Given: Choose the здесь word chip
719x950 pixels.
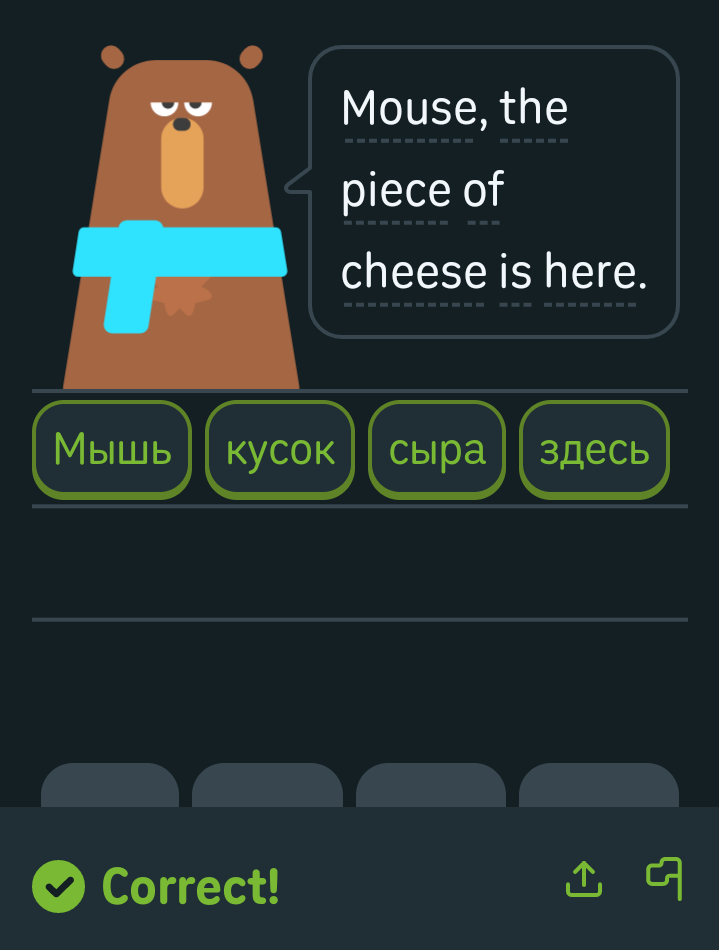Looking at the screenshot, I should tap(594, 450).
